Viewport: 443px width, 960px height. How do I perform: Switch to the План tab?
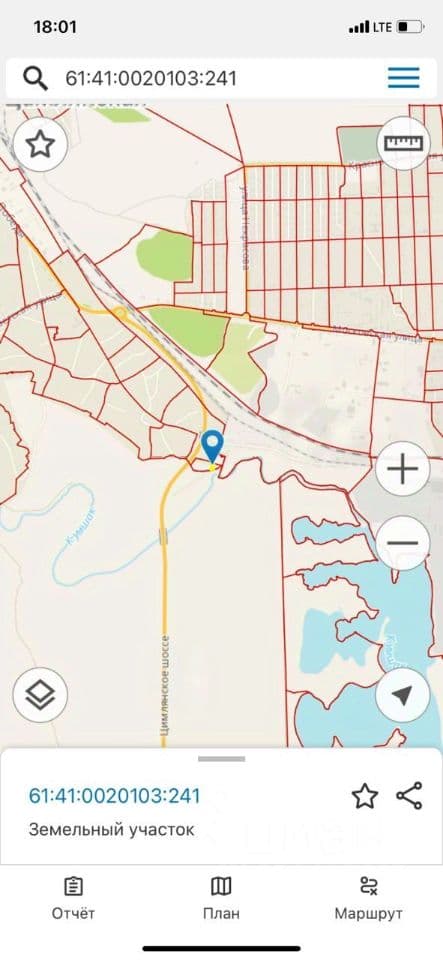(x=221, y=898)
